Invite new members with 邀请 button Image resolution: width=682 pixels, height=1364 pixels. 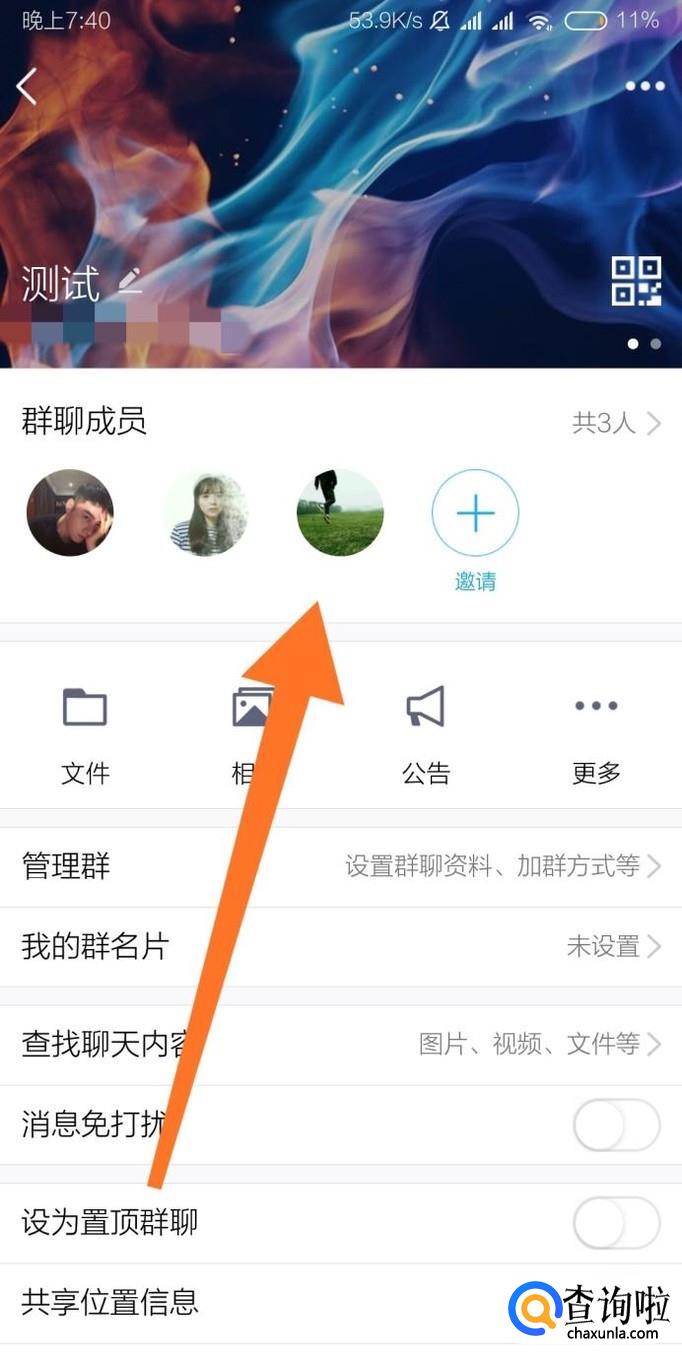click(x=475, y=513)
